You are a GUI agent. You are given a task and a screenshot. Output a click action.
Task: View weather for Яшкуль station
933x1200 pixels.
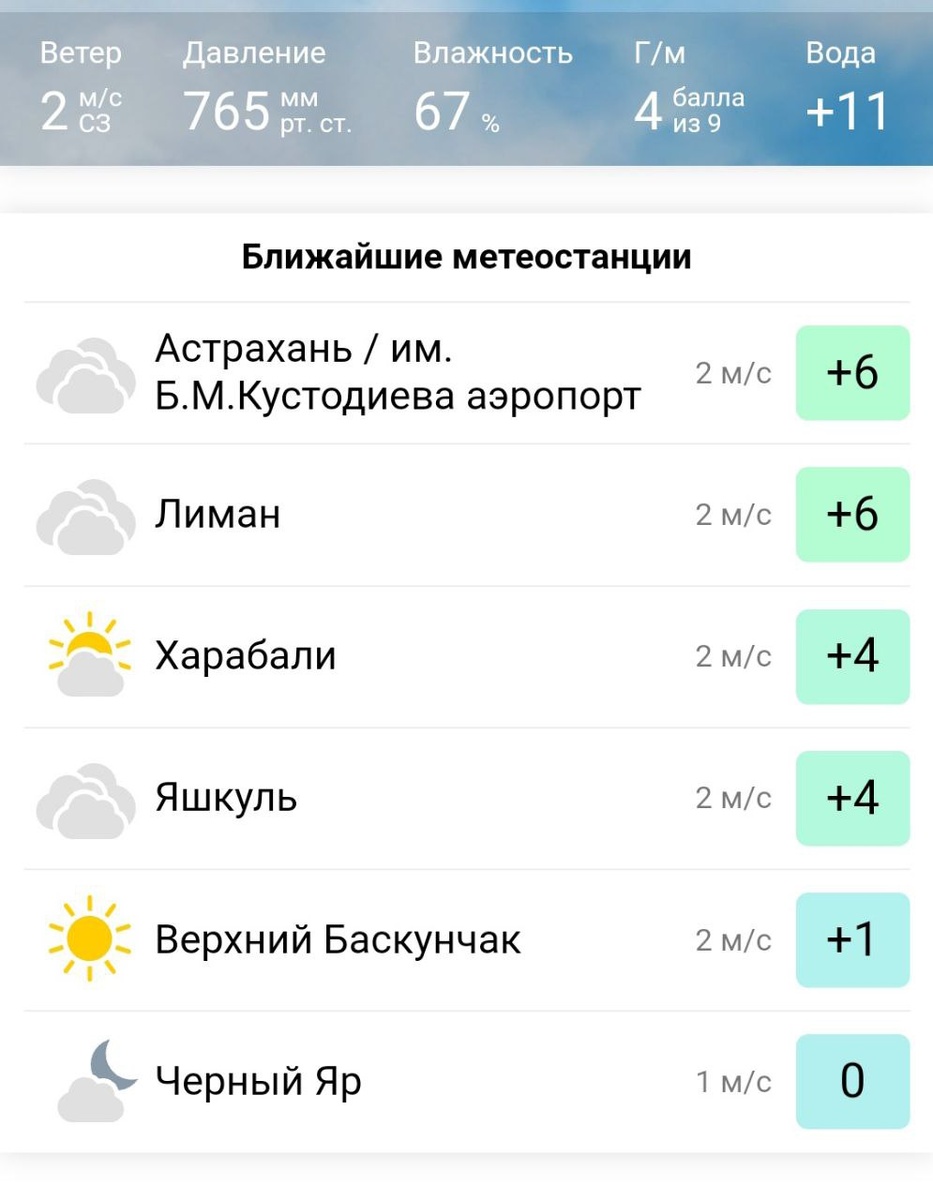(x=226, y=798)
